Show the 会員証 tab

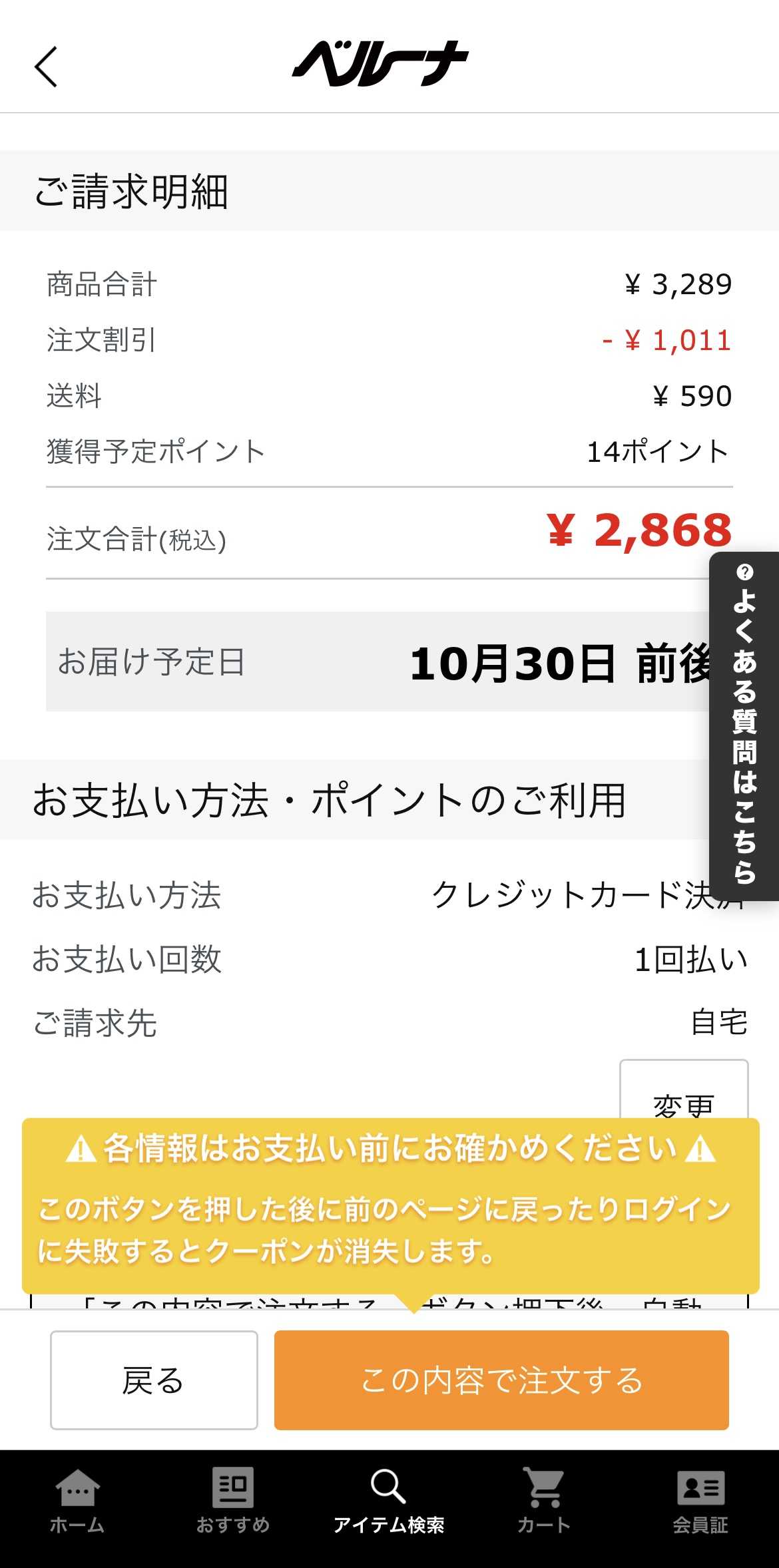(700, 1500)
